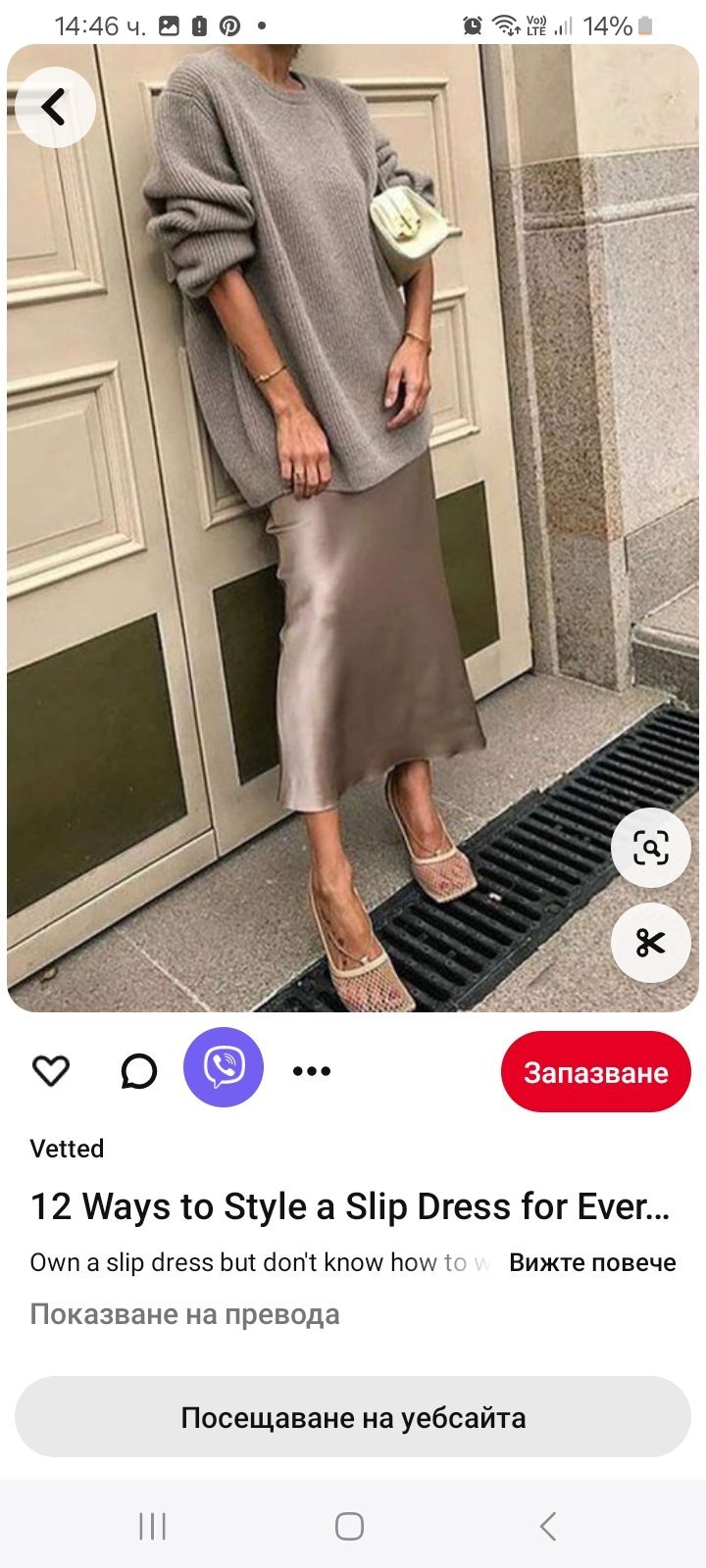Go back using the arrow over the photo

55,107
